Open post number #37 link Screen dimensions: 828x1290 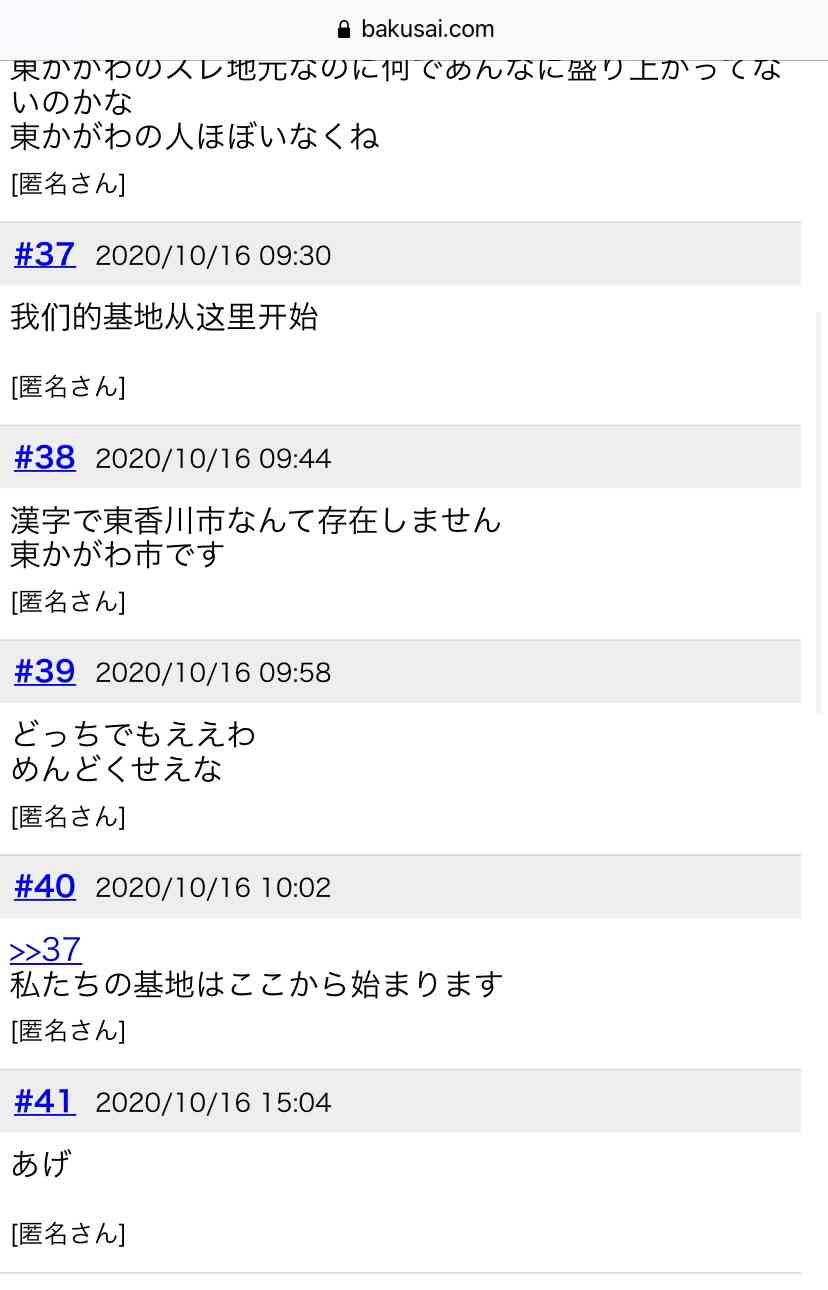point(45,254)
